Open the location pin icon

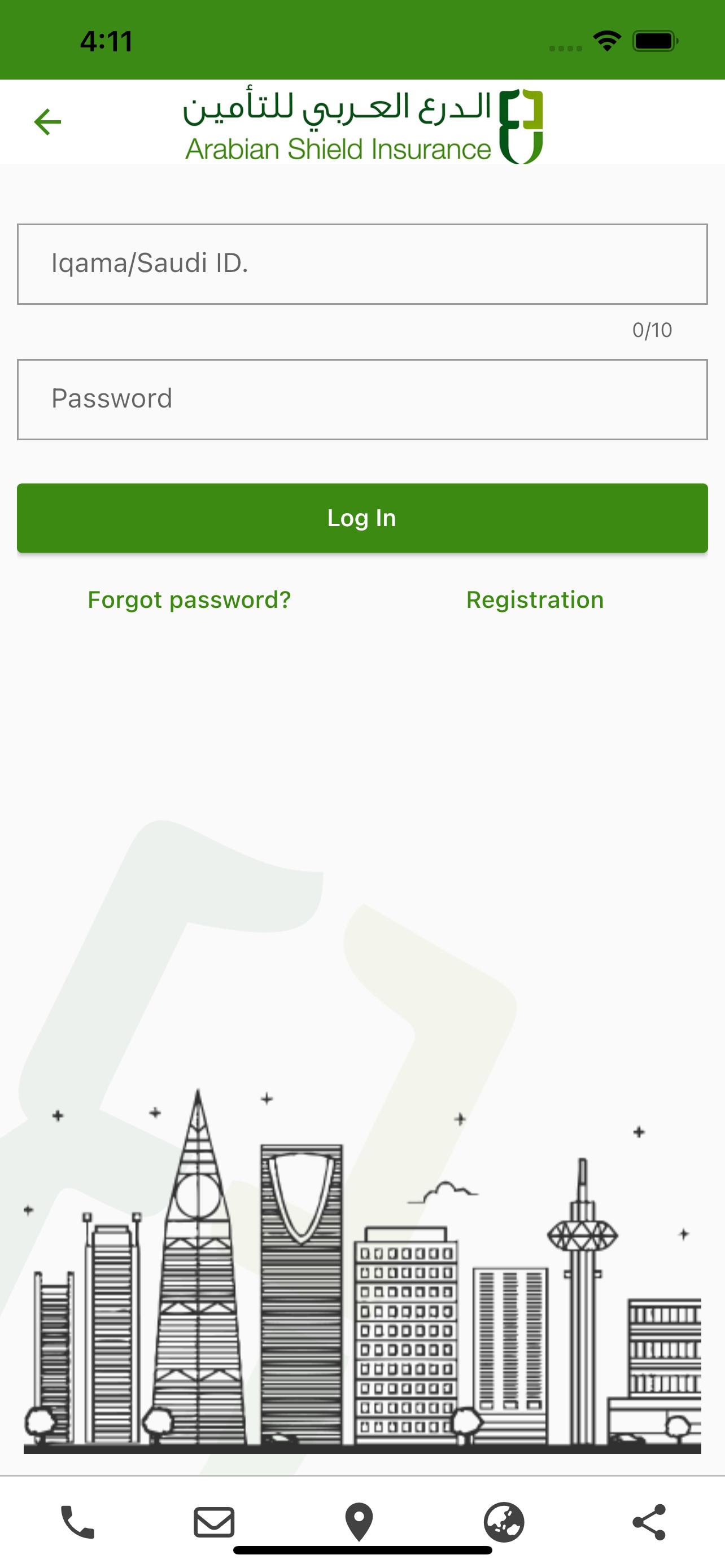(359, 1522)
